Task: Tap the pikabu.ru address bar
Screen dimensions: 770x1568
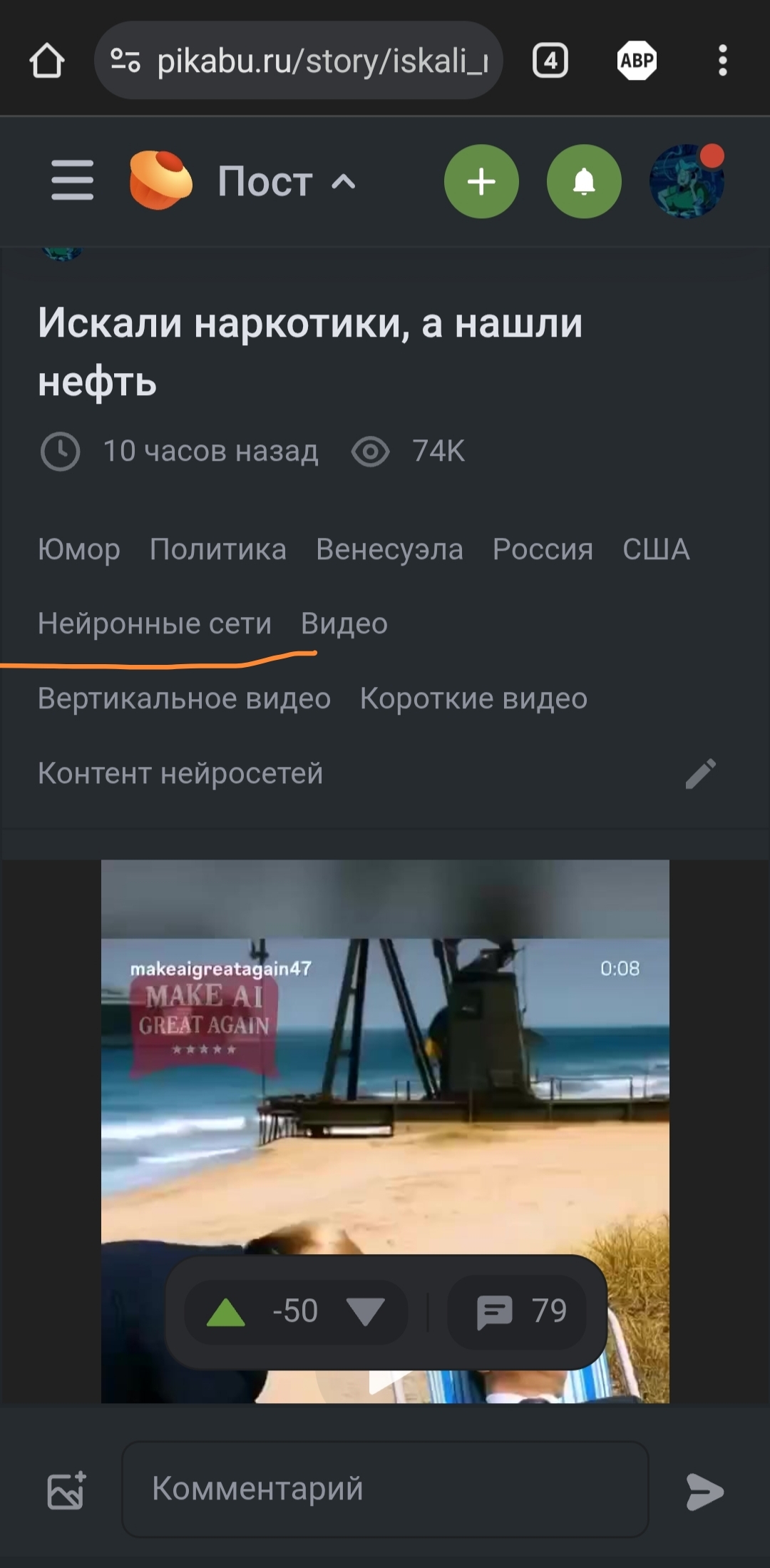Action: [x=299, y=61]
